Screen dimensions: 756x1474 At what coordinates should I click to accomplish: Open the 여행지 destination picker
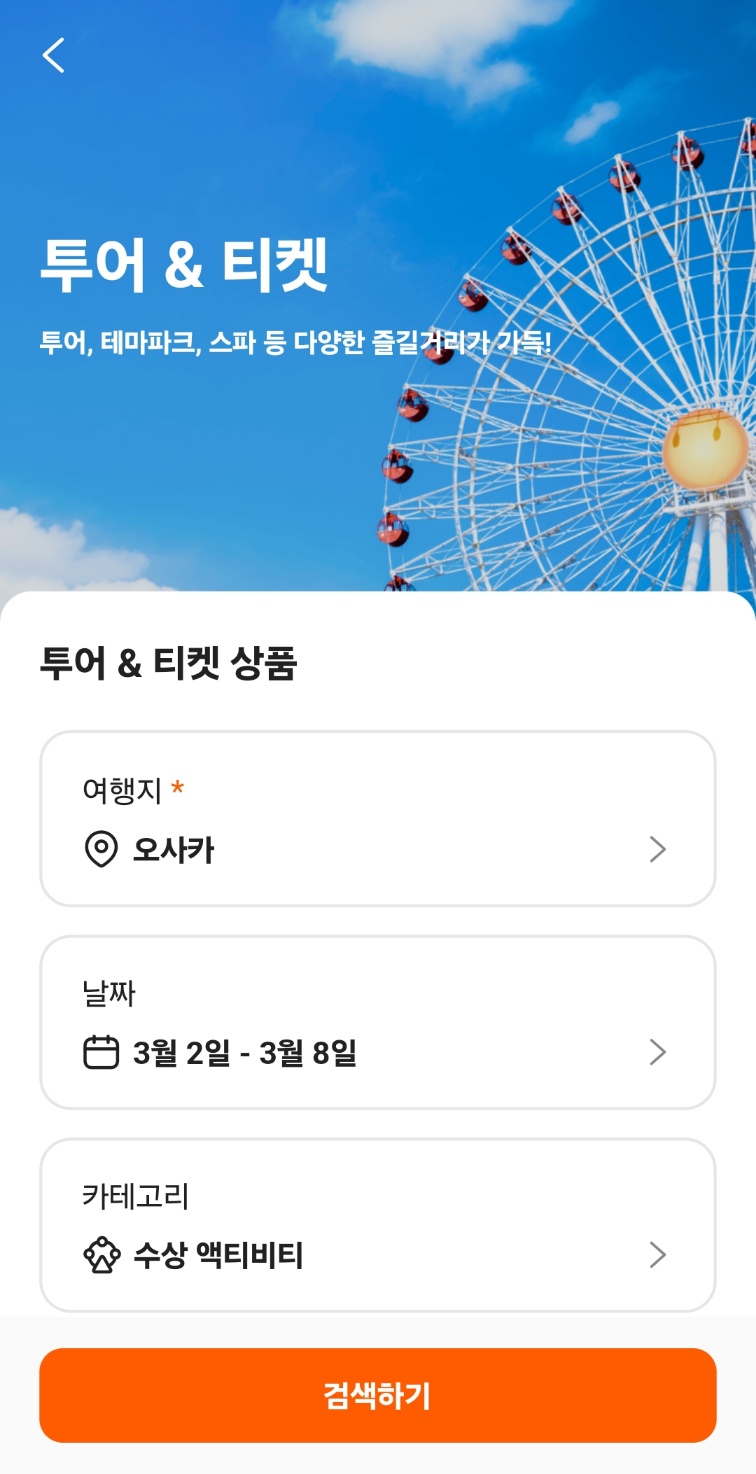378,818
